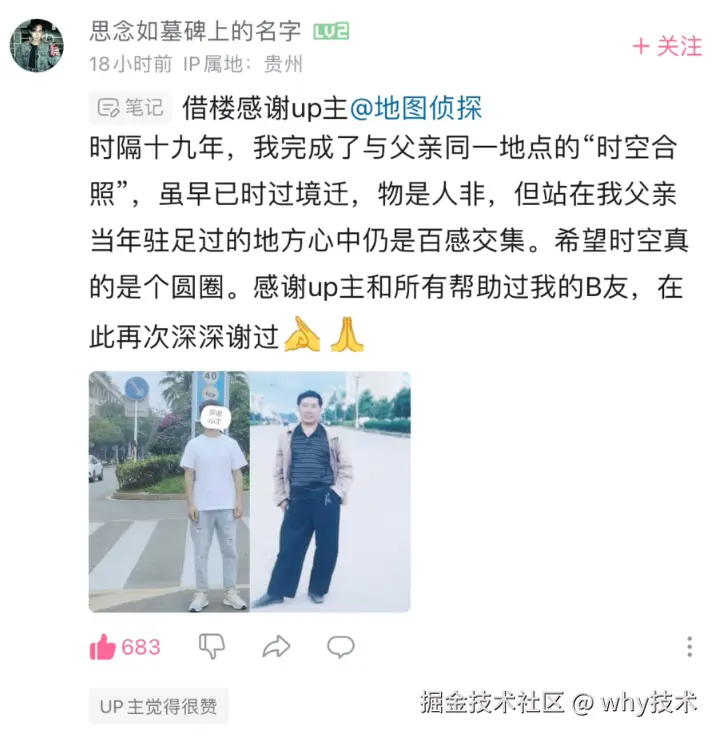Like this comment with 683 likes
719x738 pixels.
(x=103, y=647)
